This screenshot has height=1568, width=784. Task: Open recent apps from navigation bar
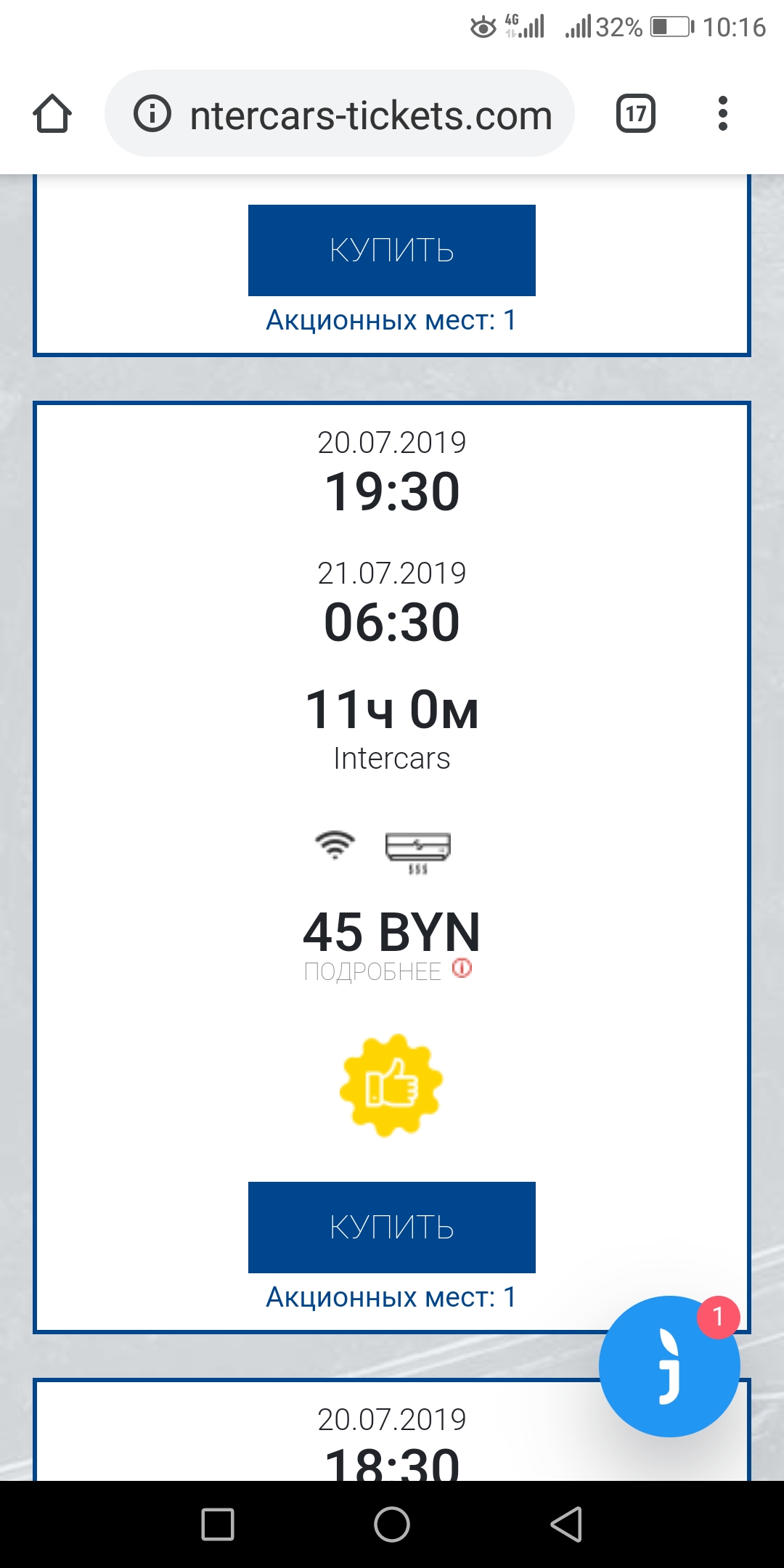coord(218,1524)
